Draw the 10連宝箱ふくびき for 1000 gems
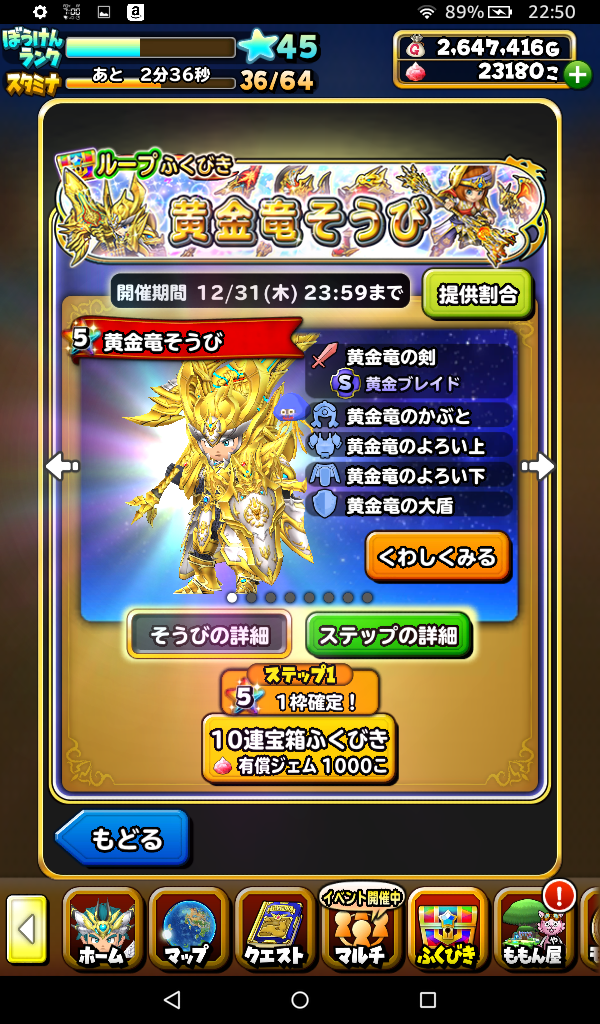 tap(299, 749)
